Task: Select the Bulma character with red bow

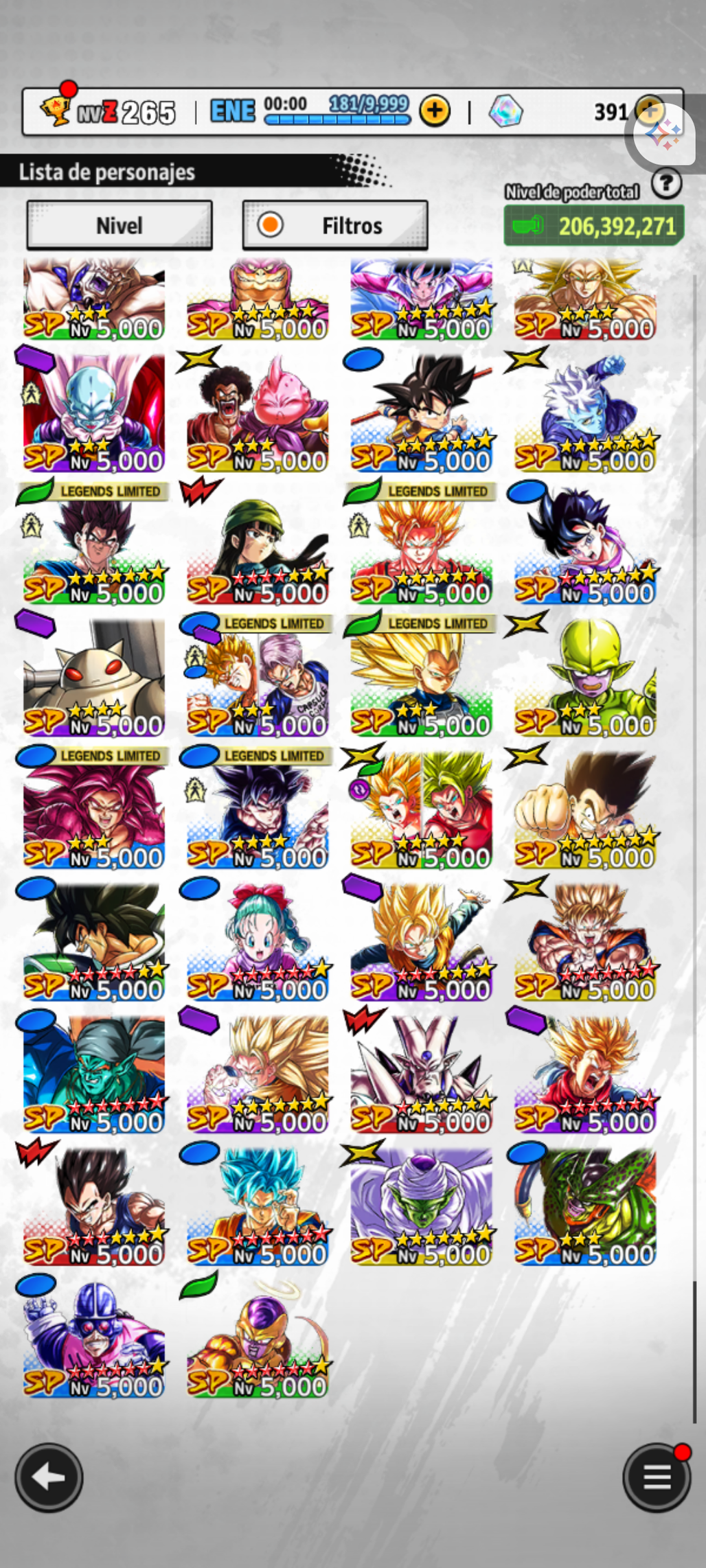Action: [257, 941]
